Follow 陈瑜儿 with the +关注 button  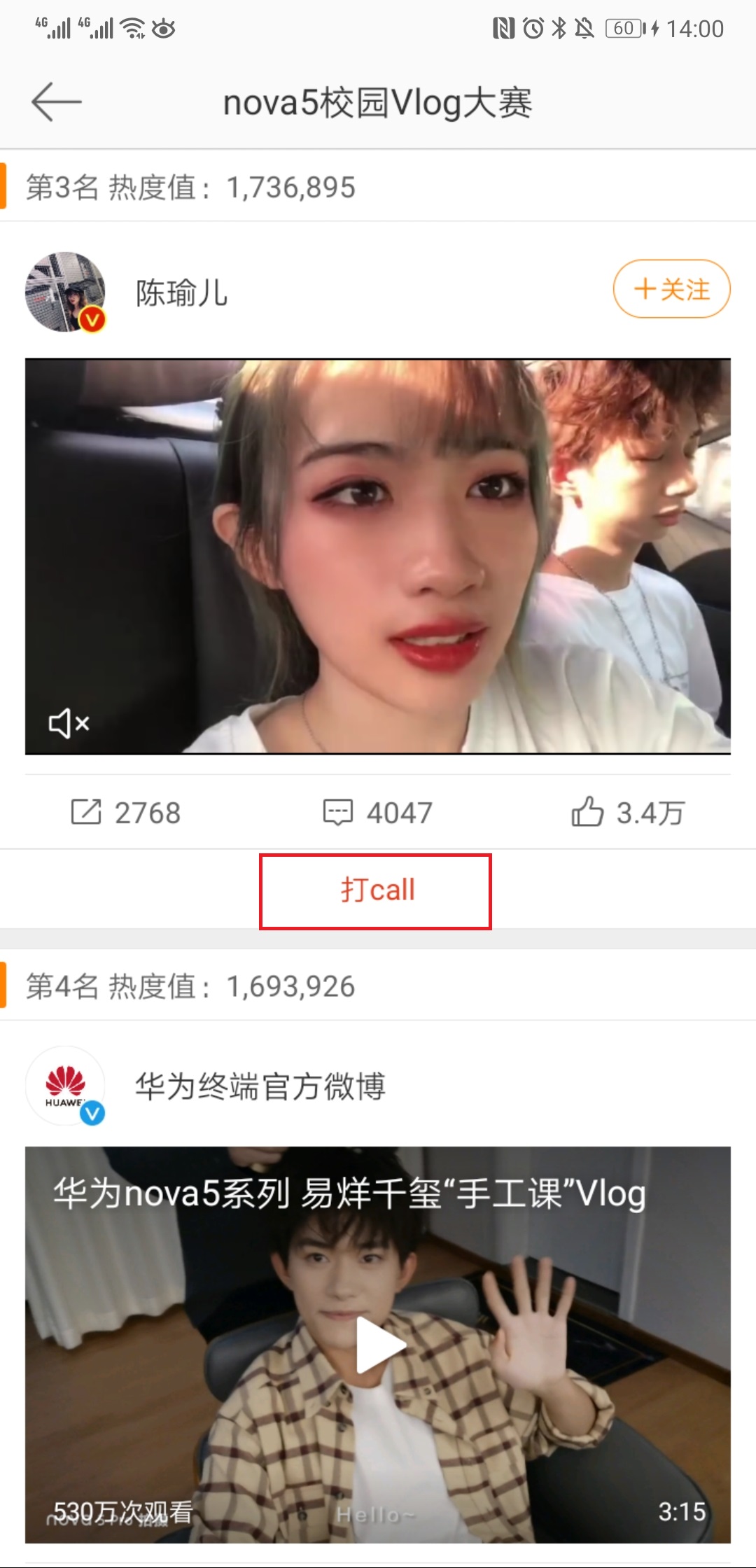coord(671,289)
